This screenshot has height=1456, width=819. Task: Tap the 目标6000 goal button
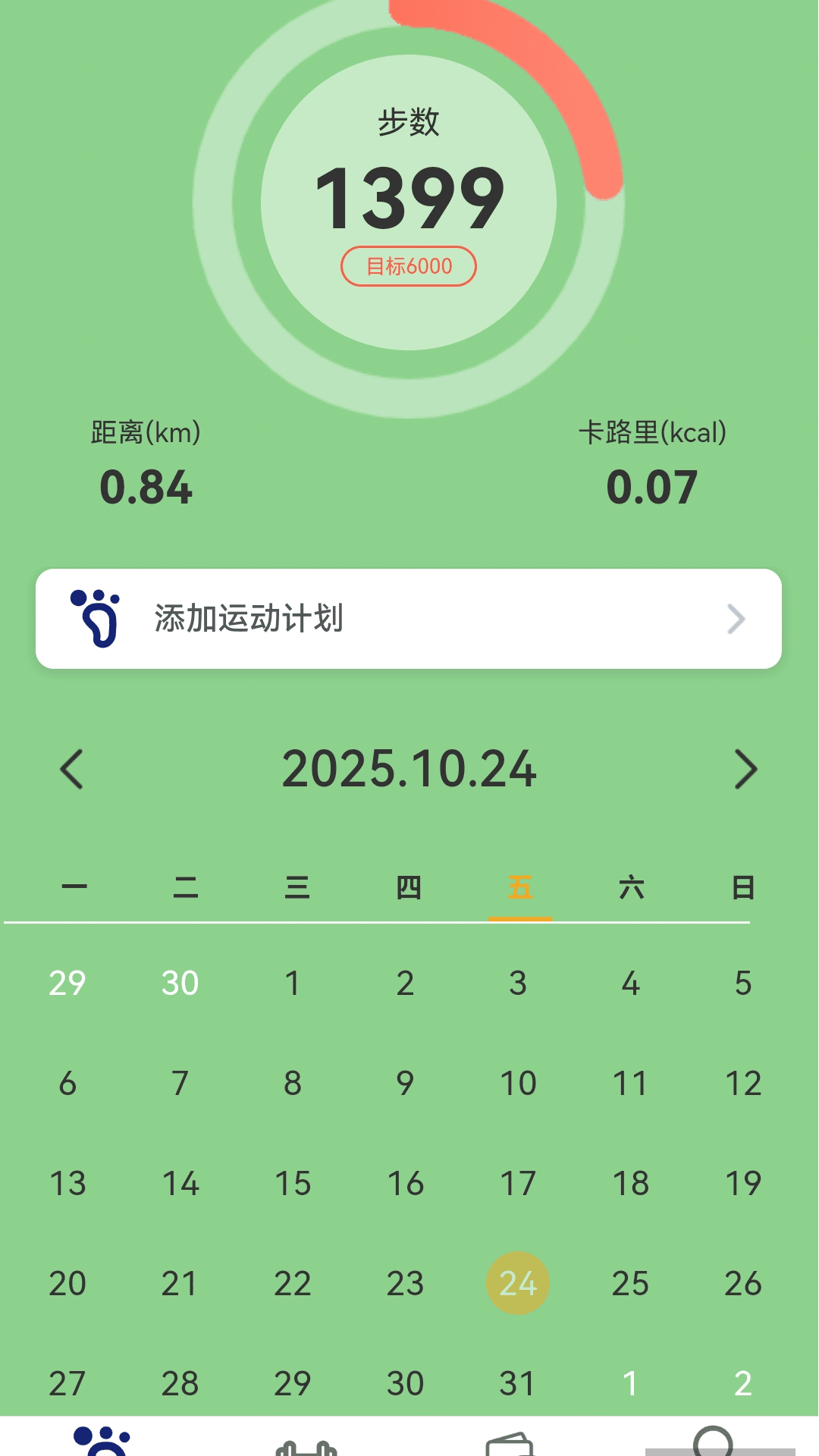coord(409,266)
